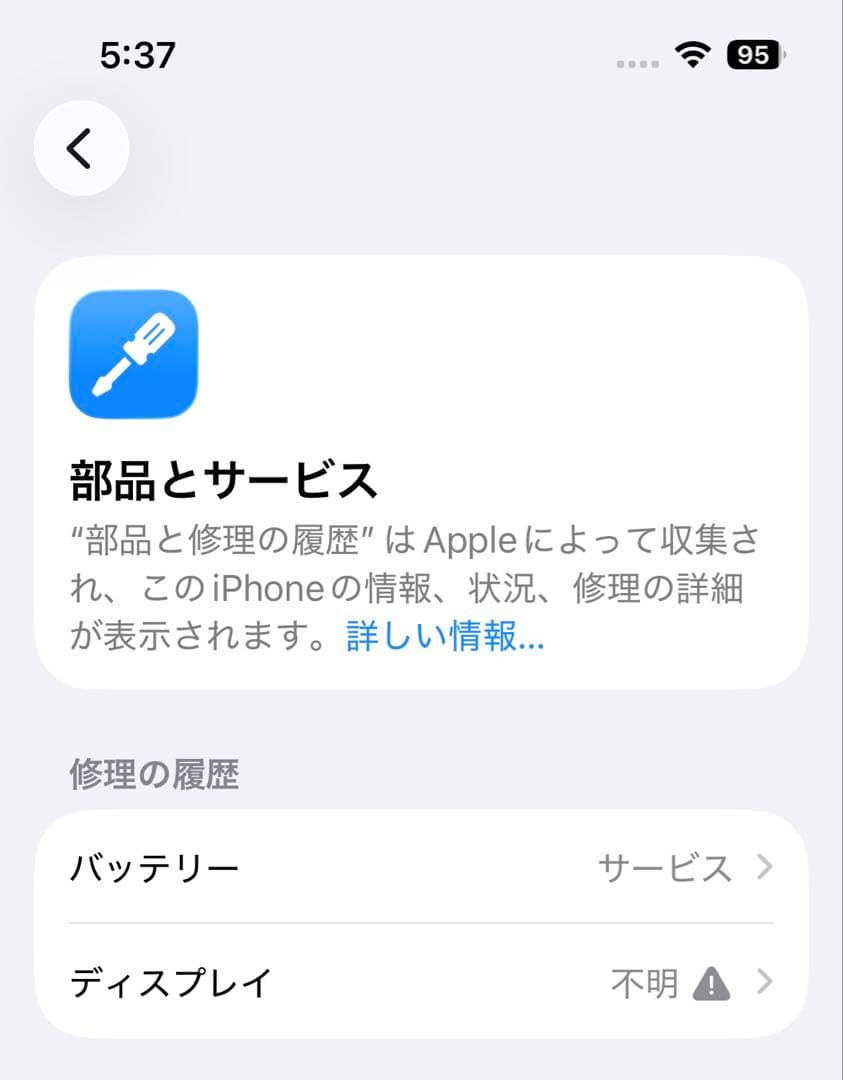Image resolution: width=843 pixels, height=1080 pixels.
Task: Select the バッテリー entry under 修理の履歴
Action: coord(155,868)
